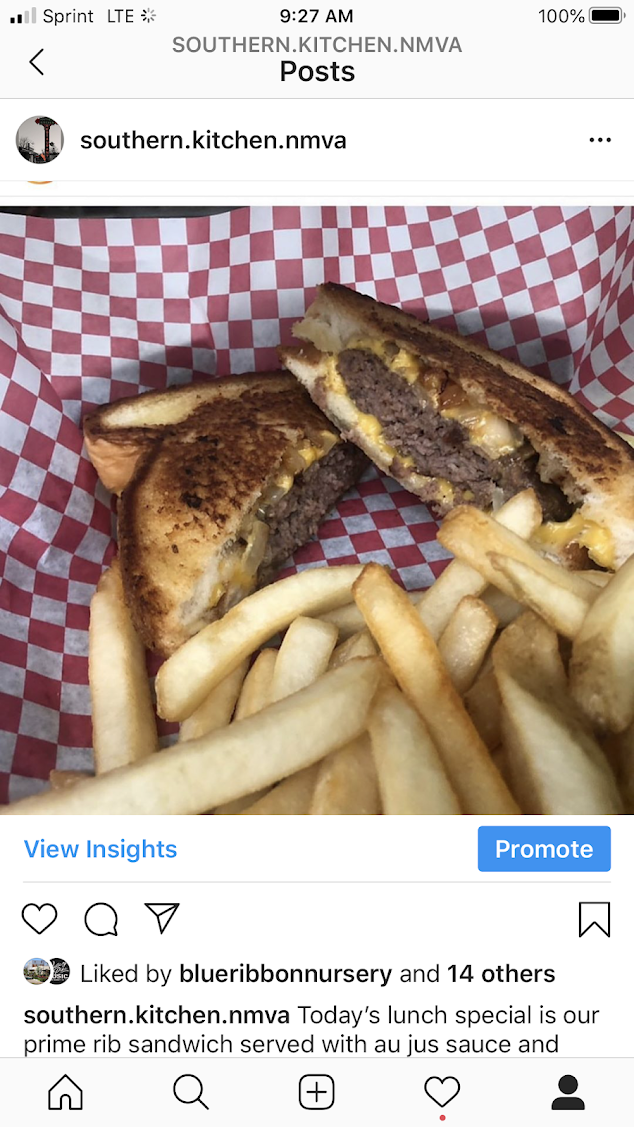Switch to the Home tab
The width and height of the screenshot is (634, 1127).
pyautogui.click(x=66, y=1092)
